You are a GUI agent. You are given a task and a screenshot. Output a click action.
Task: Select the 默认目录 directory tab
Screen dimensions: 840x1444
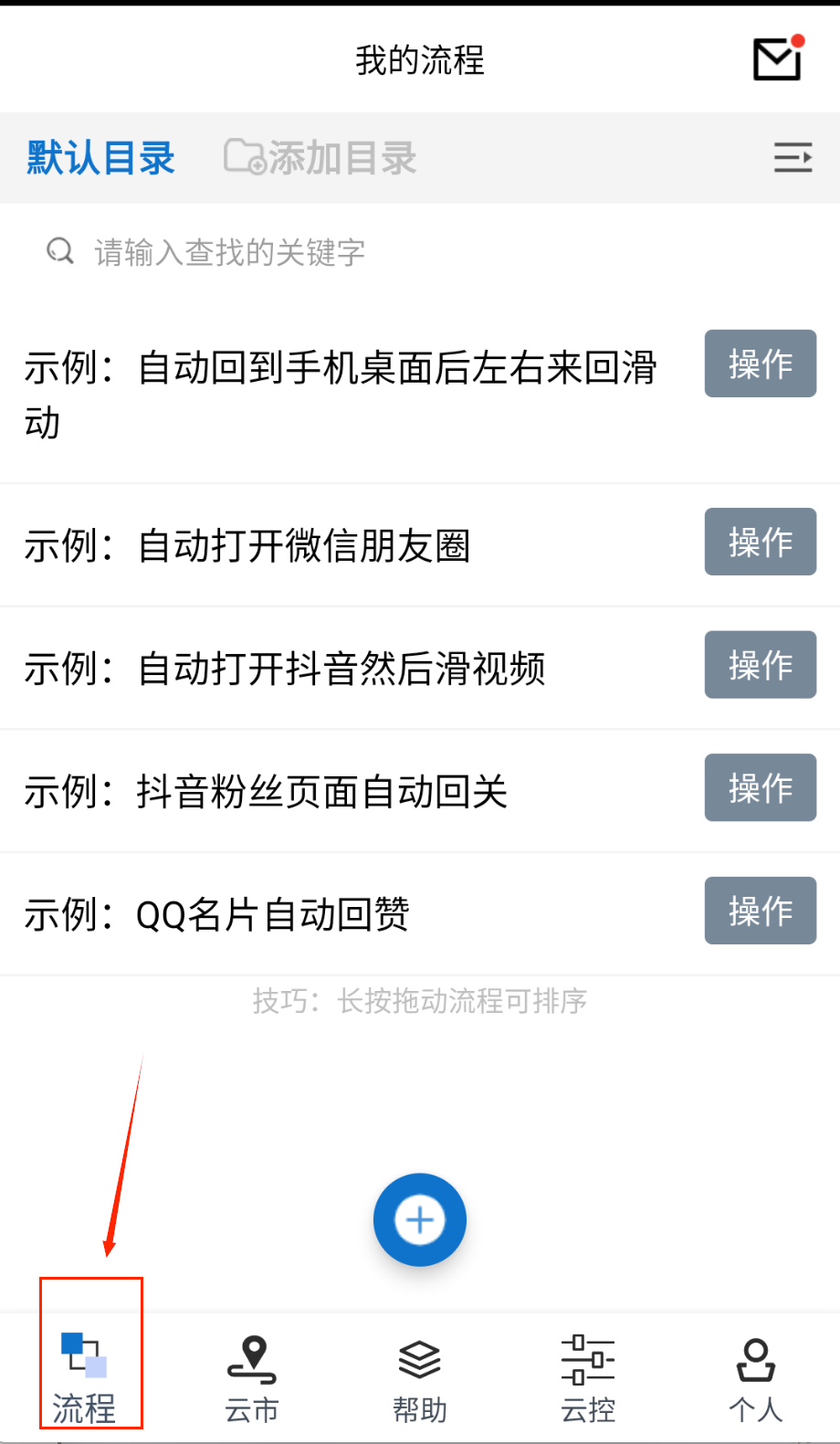pyautogui.click(x=100, y=158)
